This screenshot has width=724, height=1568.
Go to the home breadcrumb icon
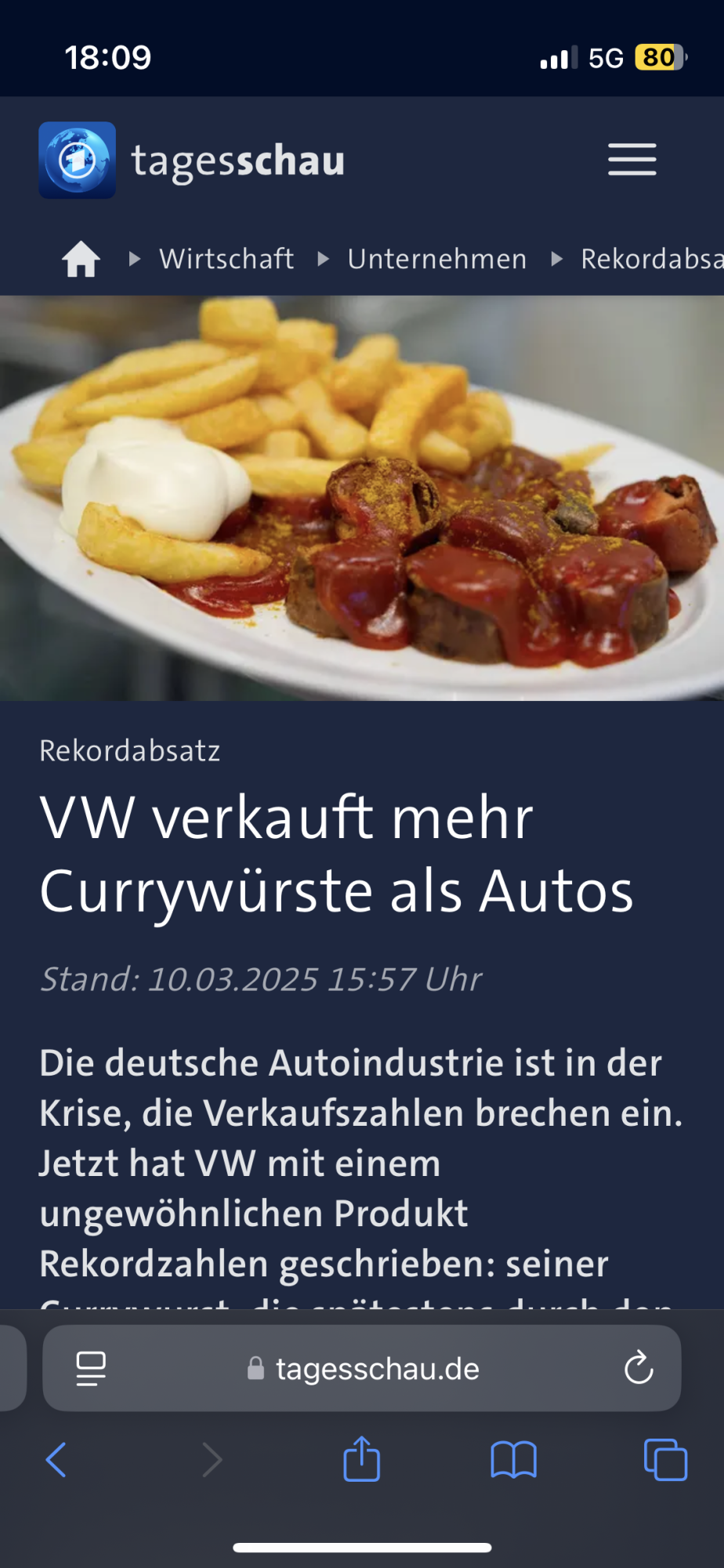click(81, 259)
